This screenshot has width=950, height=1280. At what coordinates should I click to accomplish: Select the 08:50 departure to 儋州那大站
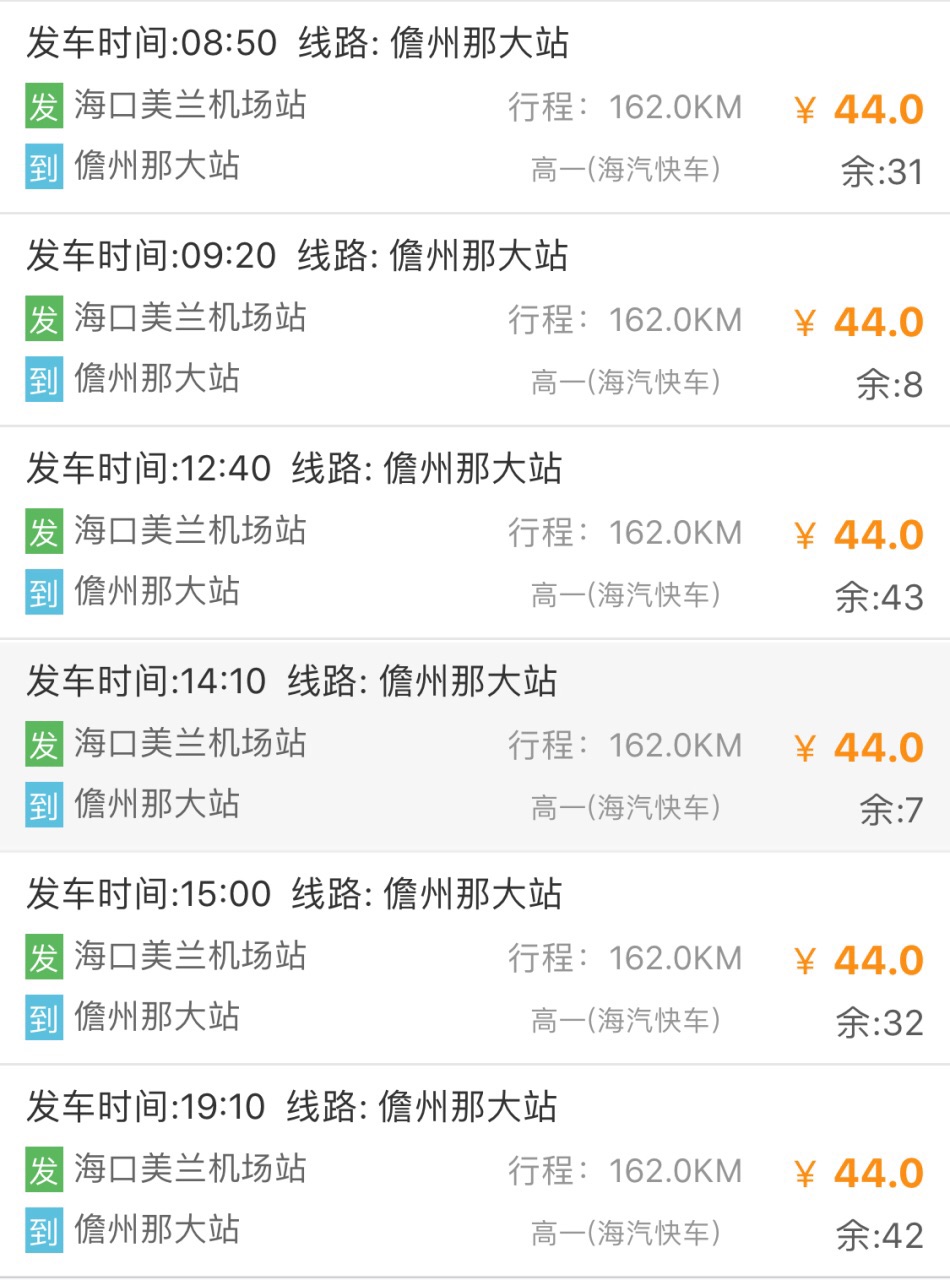[x=475, y=107]
